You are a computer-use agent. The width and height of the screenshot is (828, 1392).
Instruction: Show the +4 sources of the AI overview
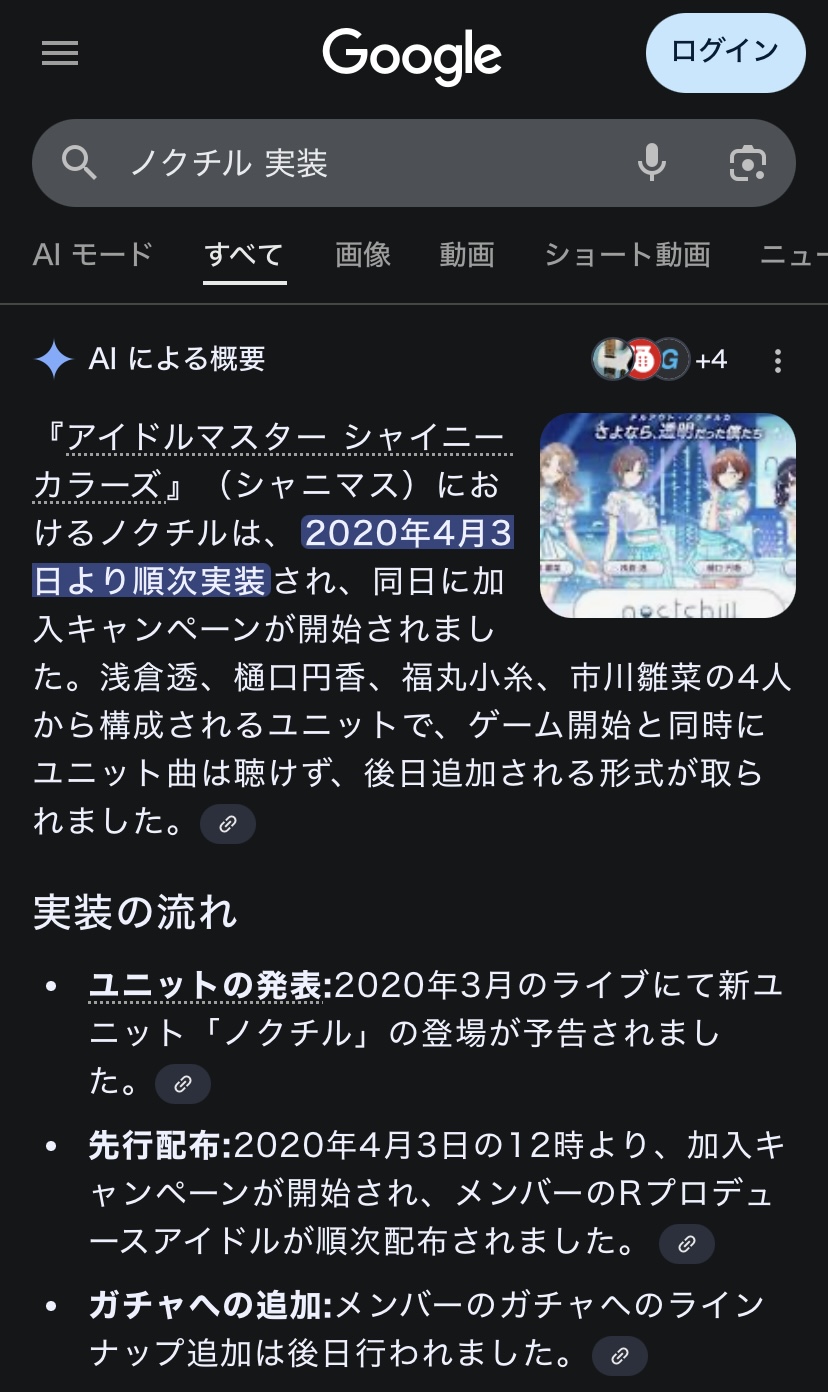point(660,360)
